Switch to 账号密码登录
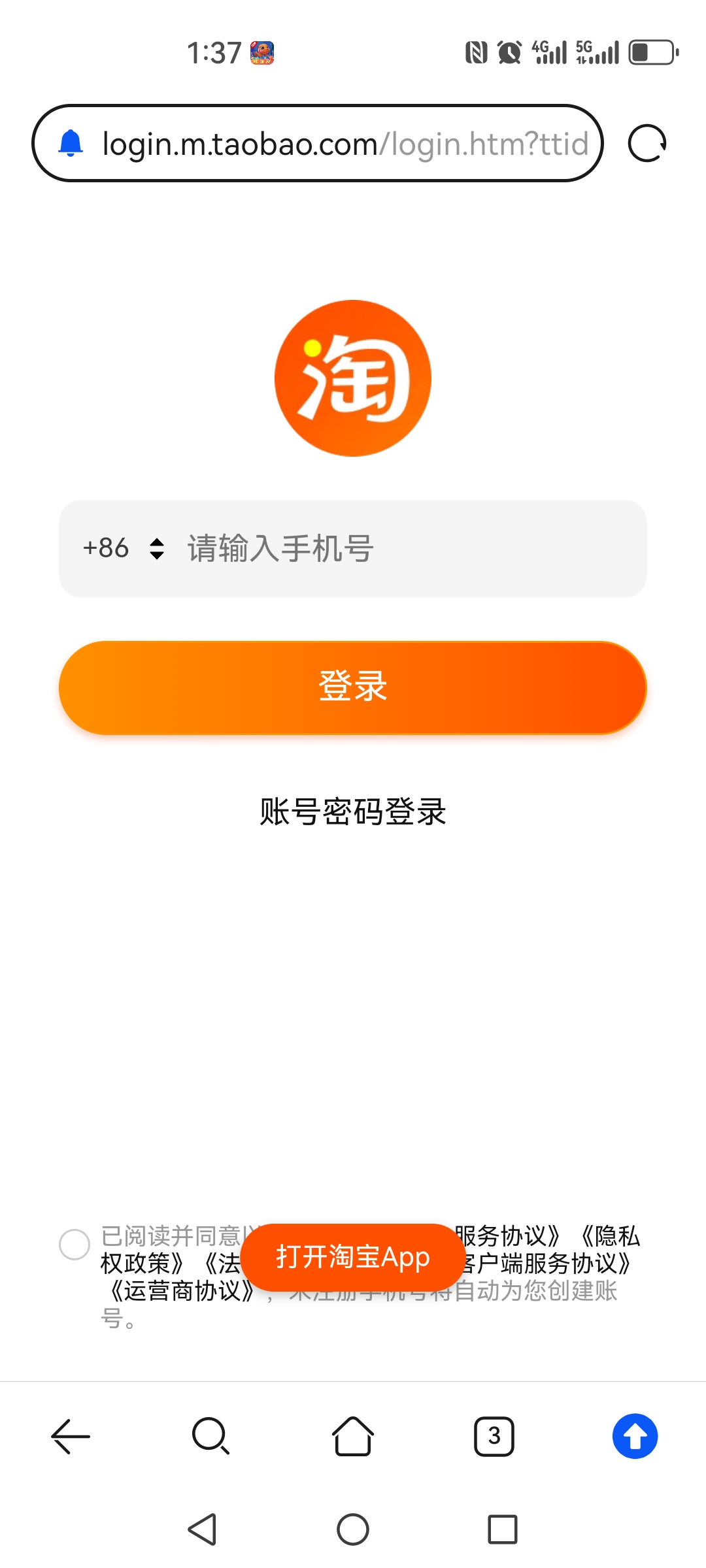This screenshot has width=706, height=1568. (353, 812)
